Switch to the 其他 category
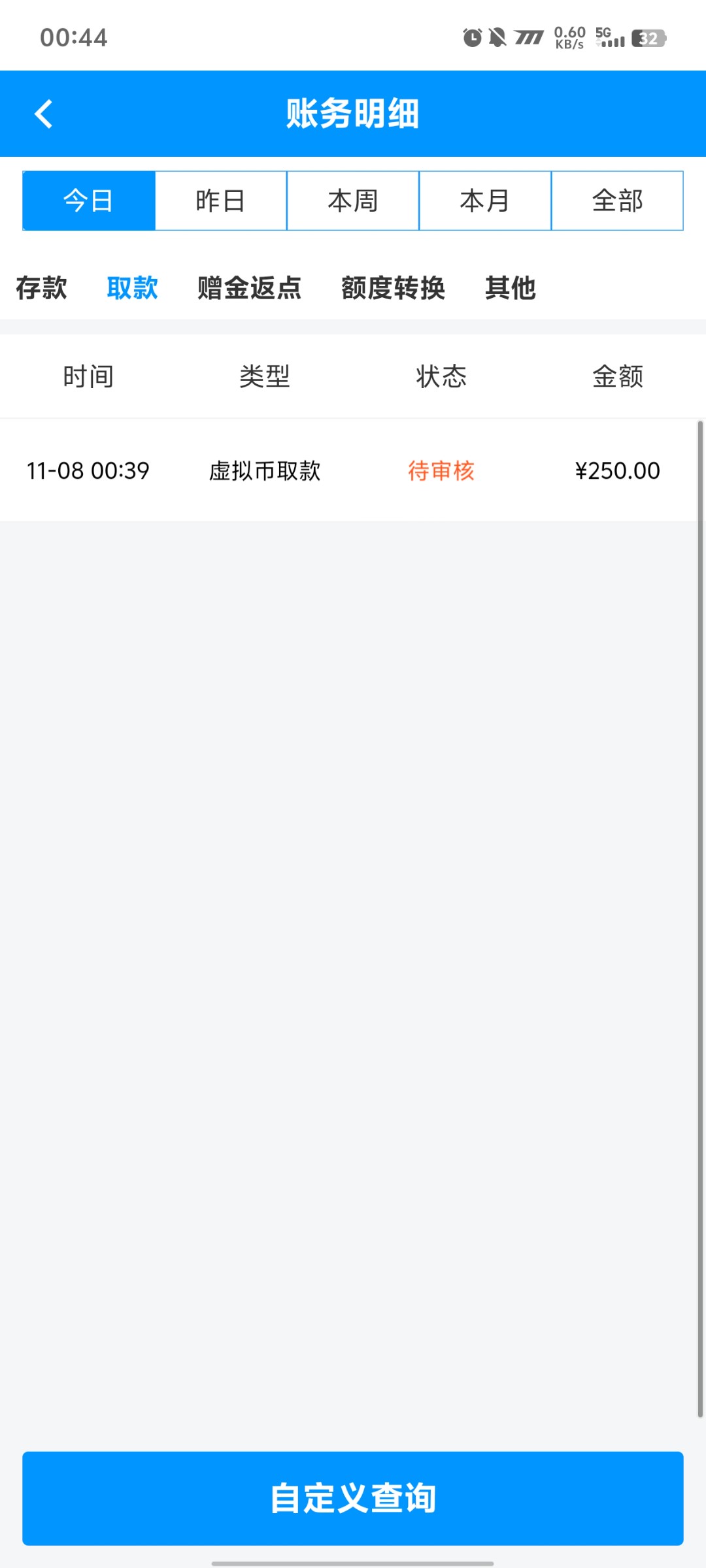706x1568 pixels. pyautogui.click(x=511, y=288)
